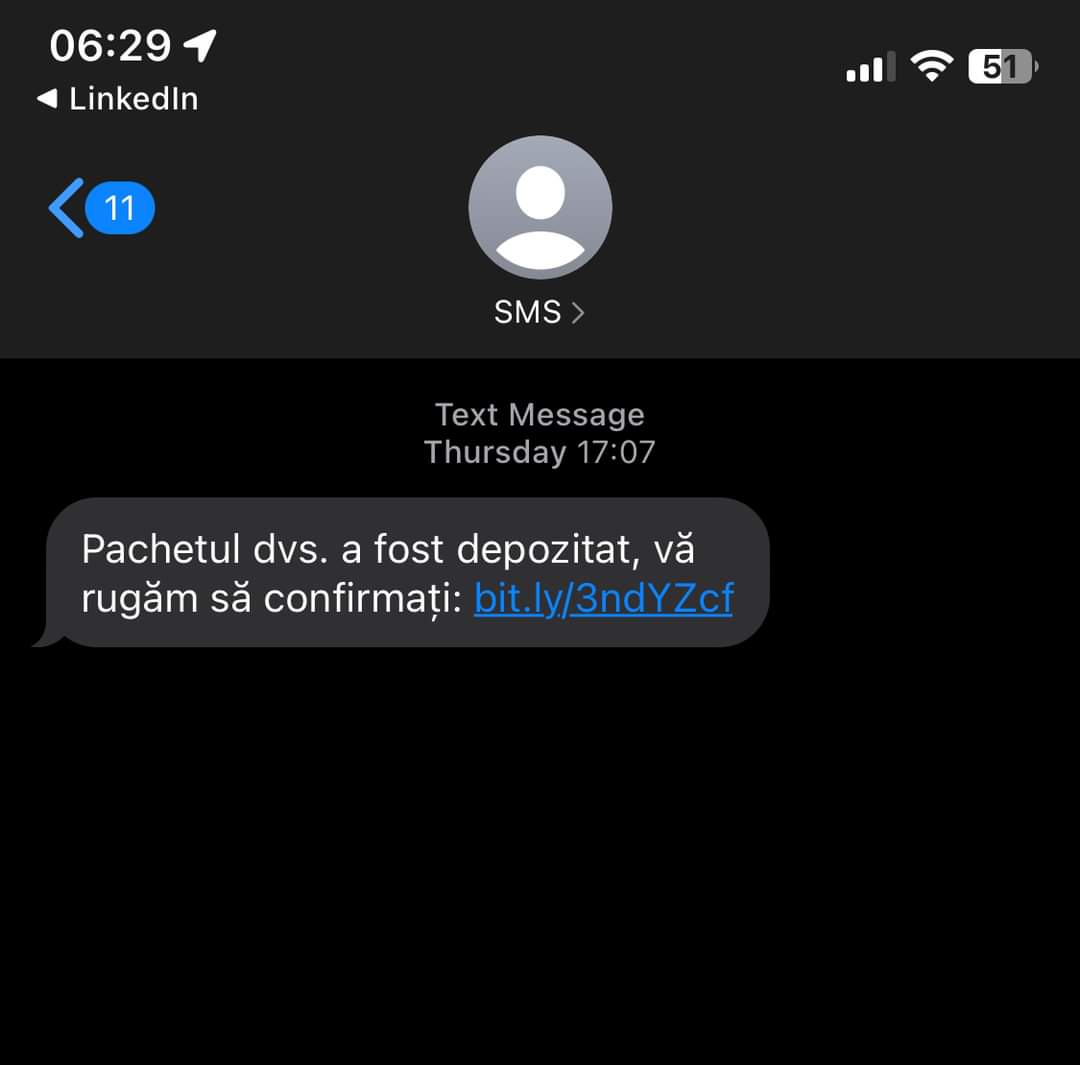Return to LinkedIn app
The image size is (1080, 1065).
[118, 99]
